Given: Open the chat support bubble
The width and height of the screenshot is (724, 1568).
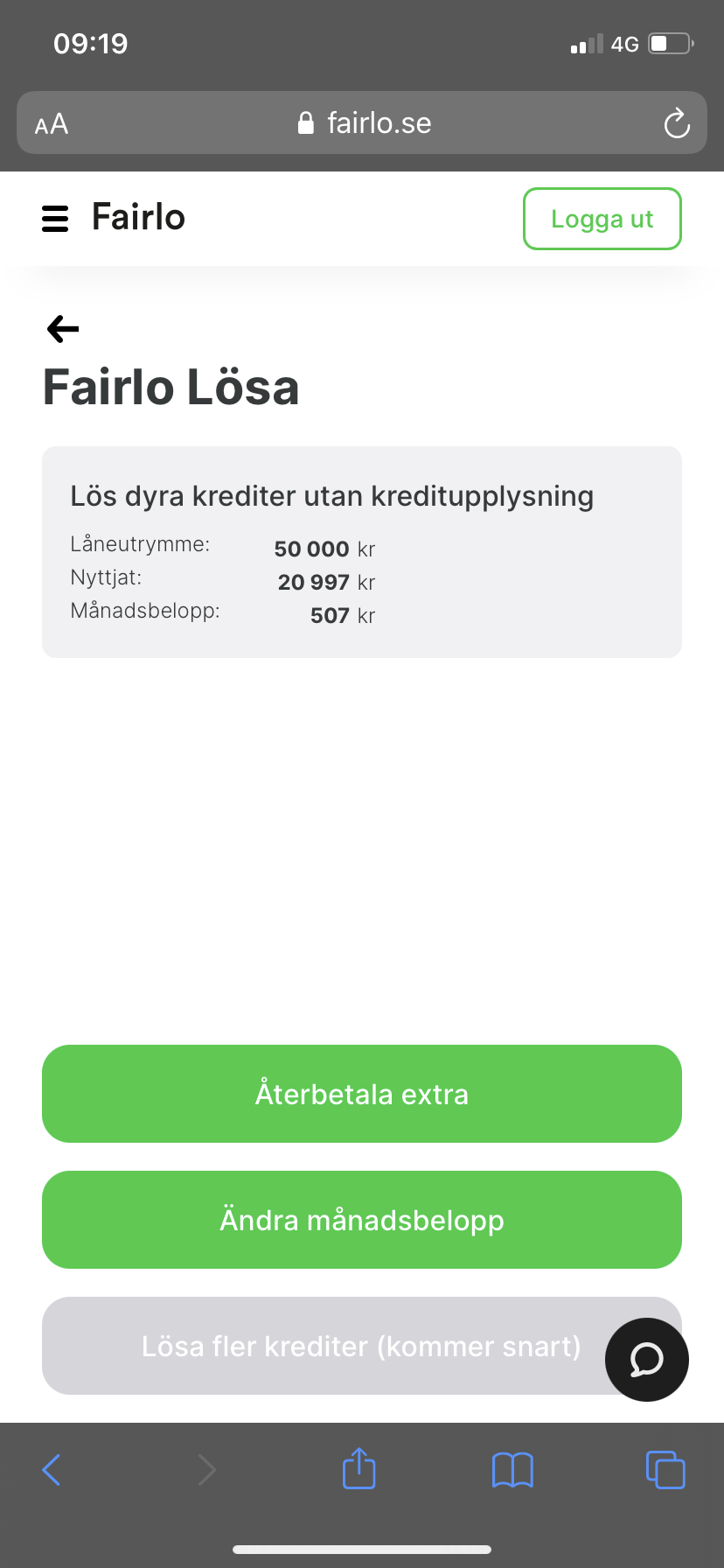Looking at the screenshot, I should [646, 1360].
